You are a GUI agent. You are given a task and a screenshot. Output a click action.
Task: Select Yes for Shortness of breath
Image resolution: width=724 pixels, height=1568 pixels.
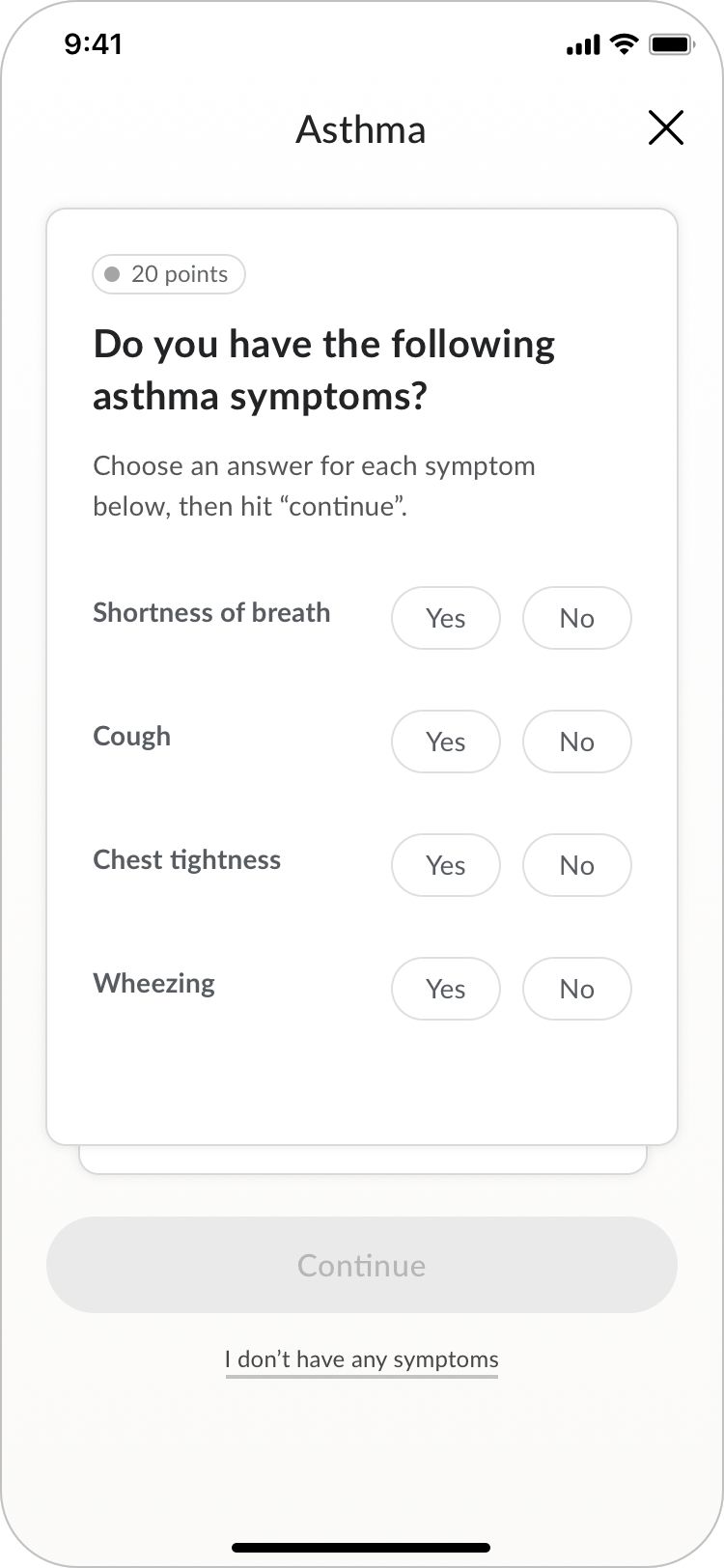pyautogui.click(x=445, y=618)
